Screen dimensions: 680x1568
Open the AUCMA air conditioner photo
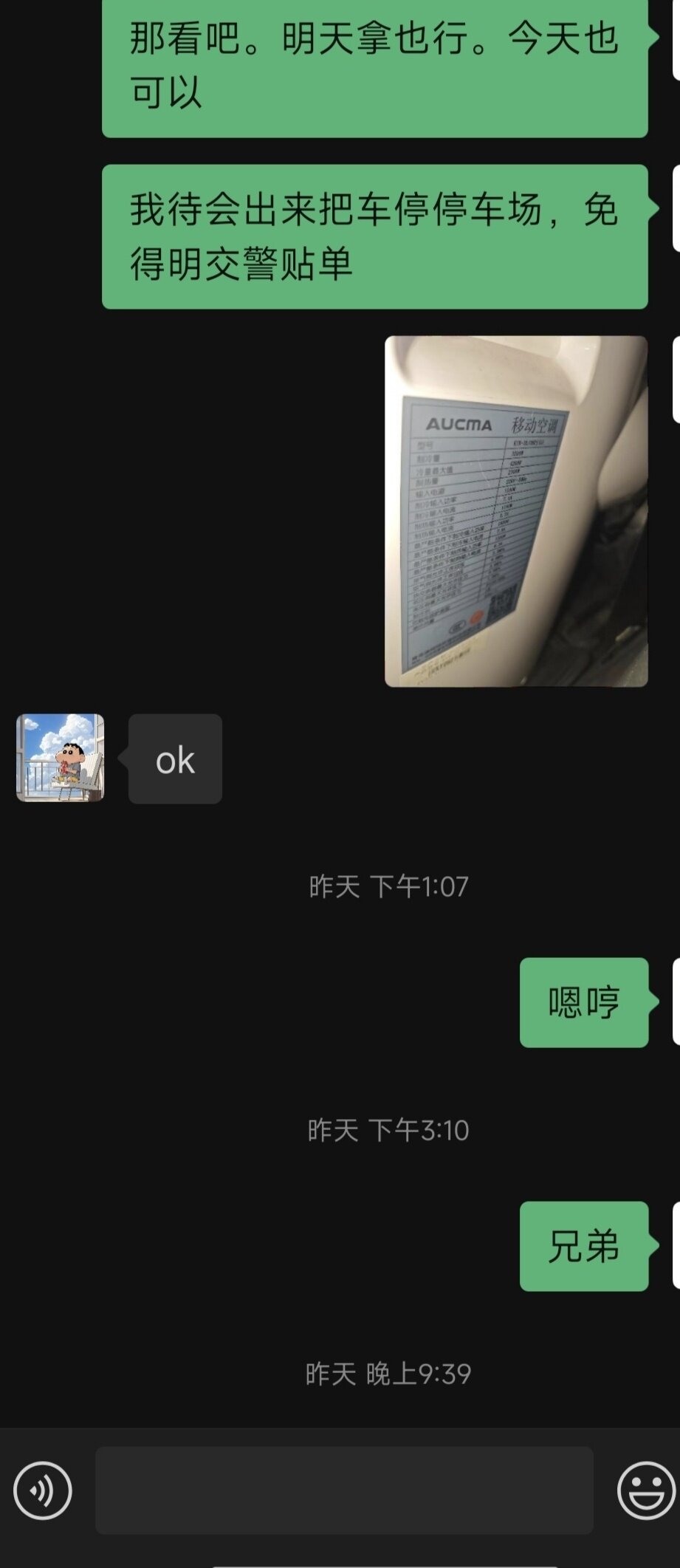516,511
